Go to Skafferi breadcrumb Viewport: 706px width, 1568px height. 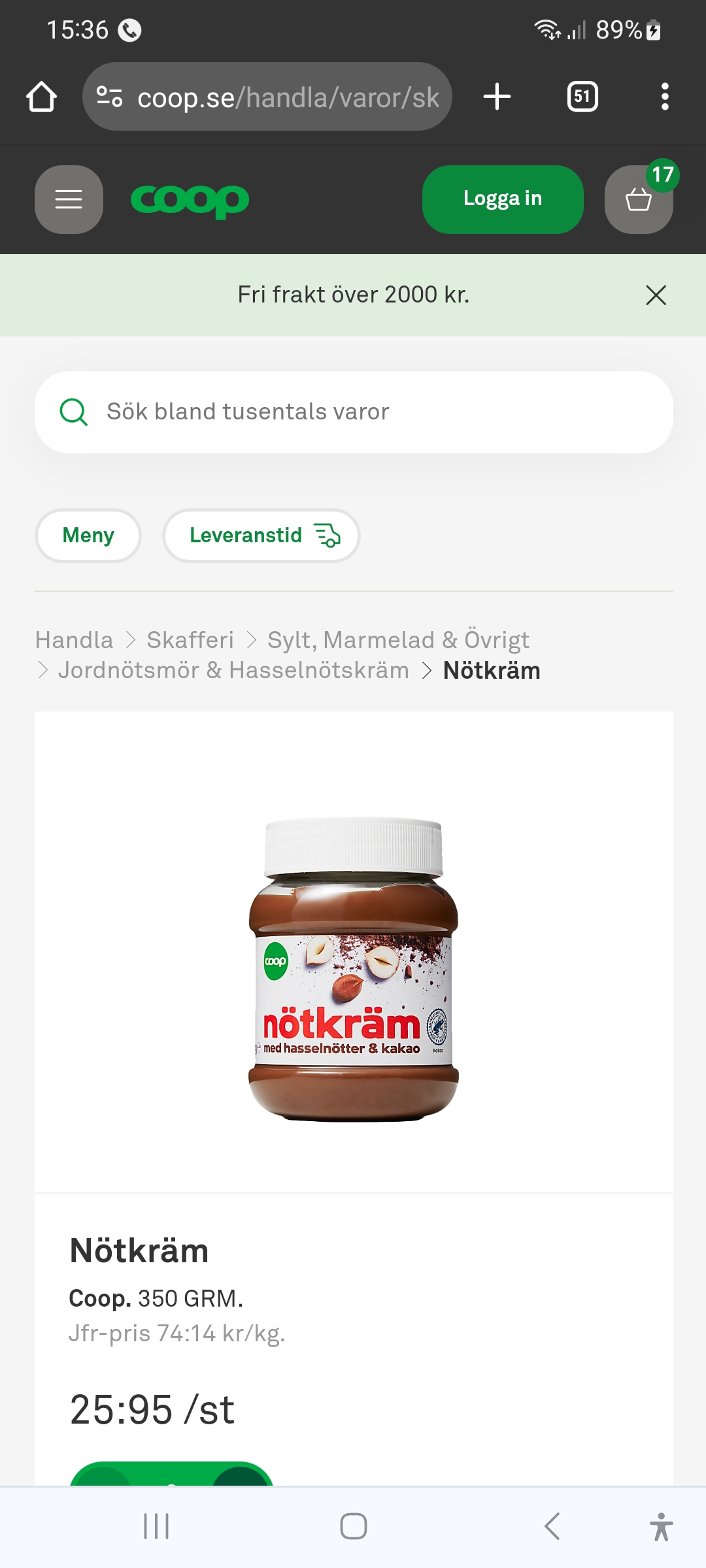190,640
